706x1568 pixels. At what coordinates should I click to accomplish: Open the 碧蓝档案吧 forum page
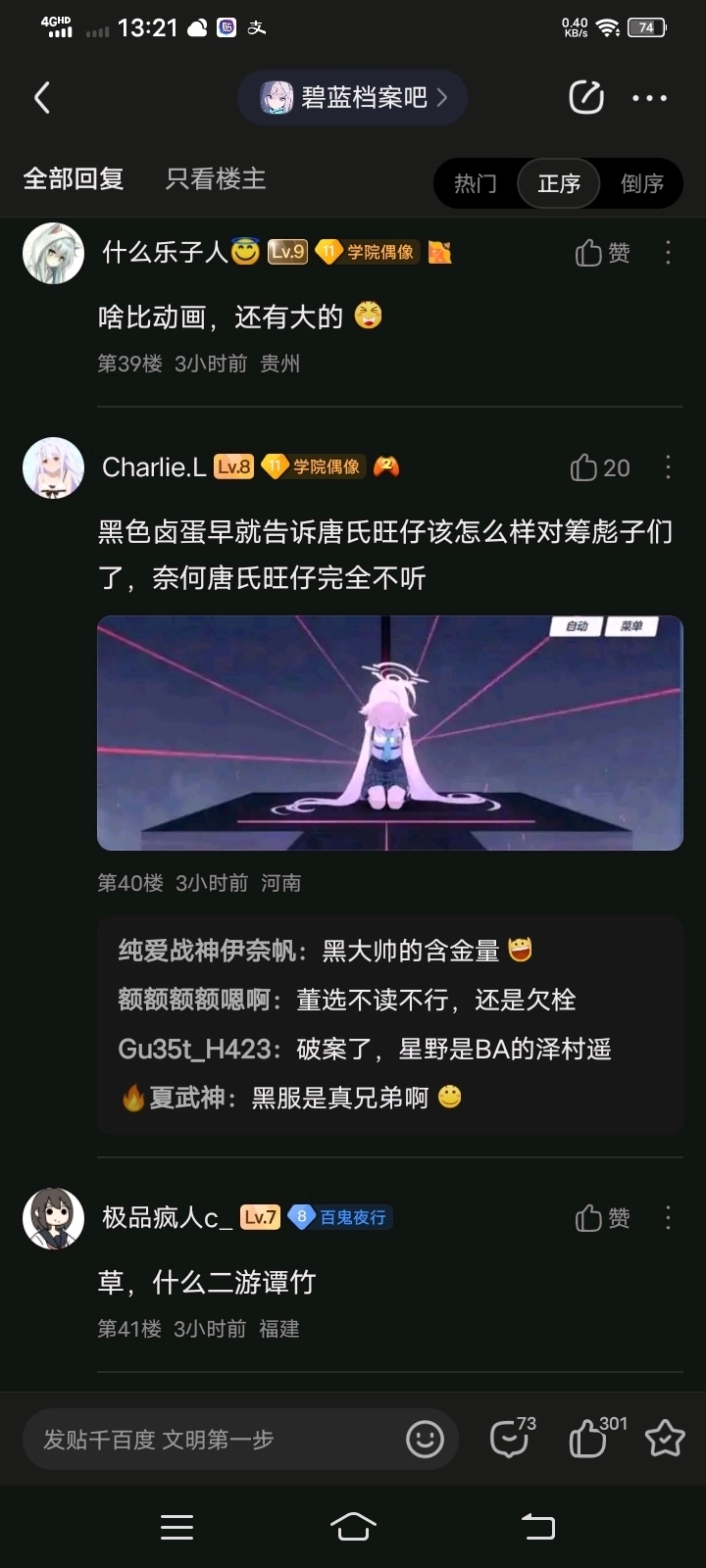(353, 98)
